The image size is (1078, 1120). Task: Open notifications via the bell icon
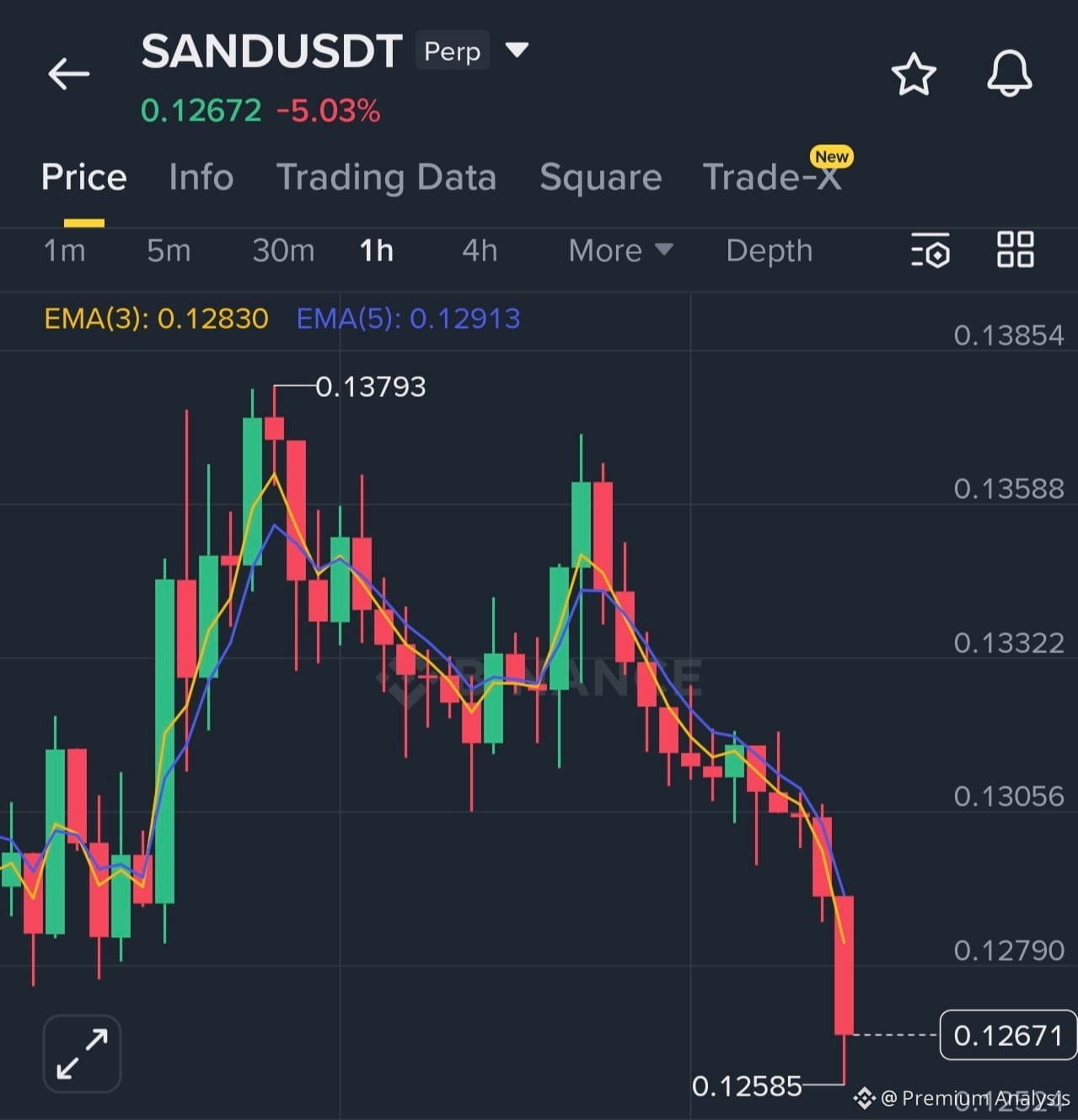point(1008,73)
